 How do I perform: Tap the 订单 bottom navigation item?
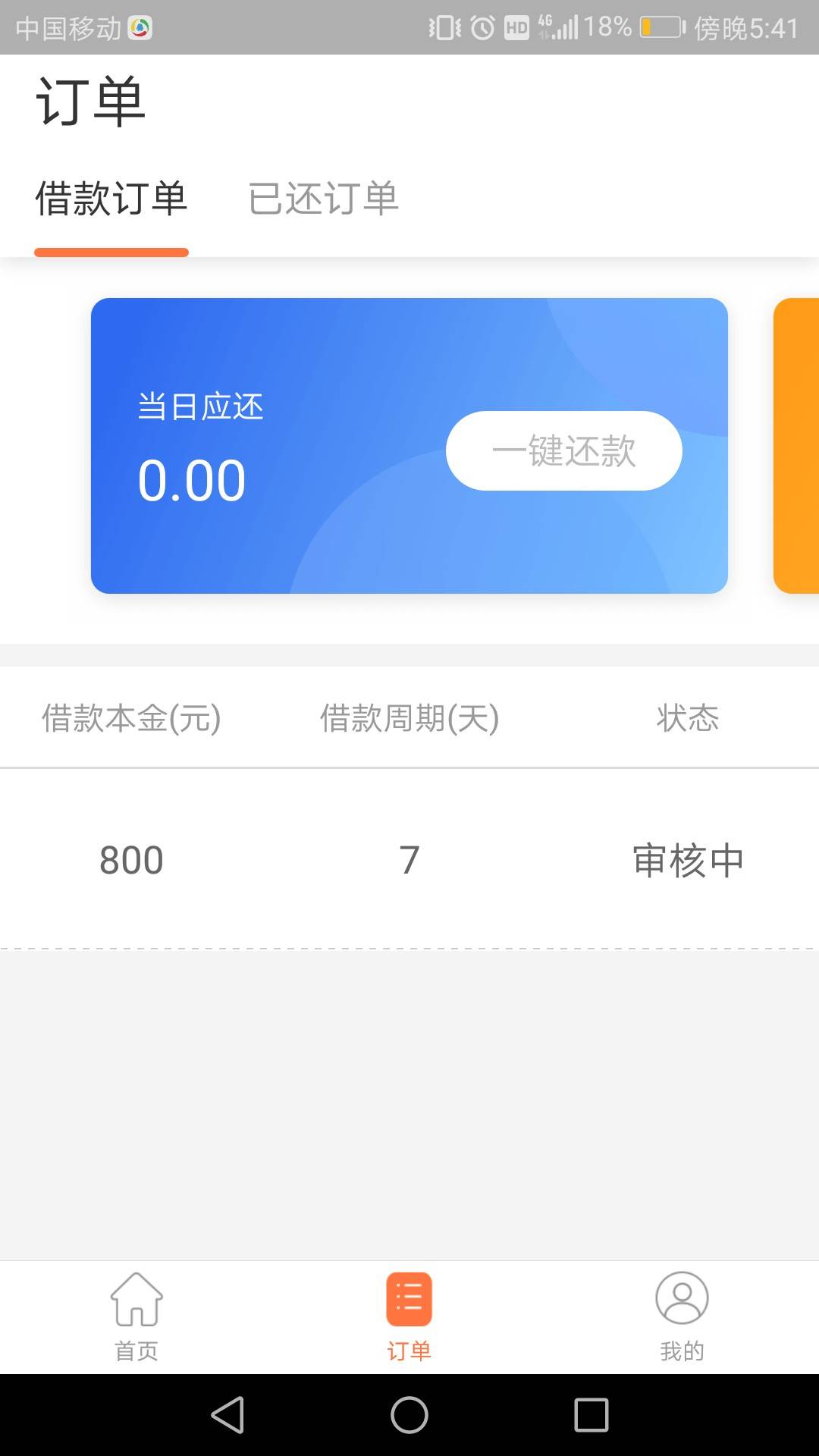tap(409, 1317)
